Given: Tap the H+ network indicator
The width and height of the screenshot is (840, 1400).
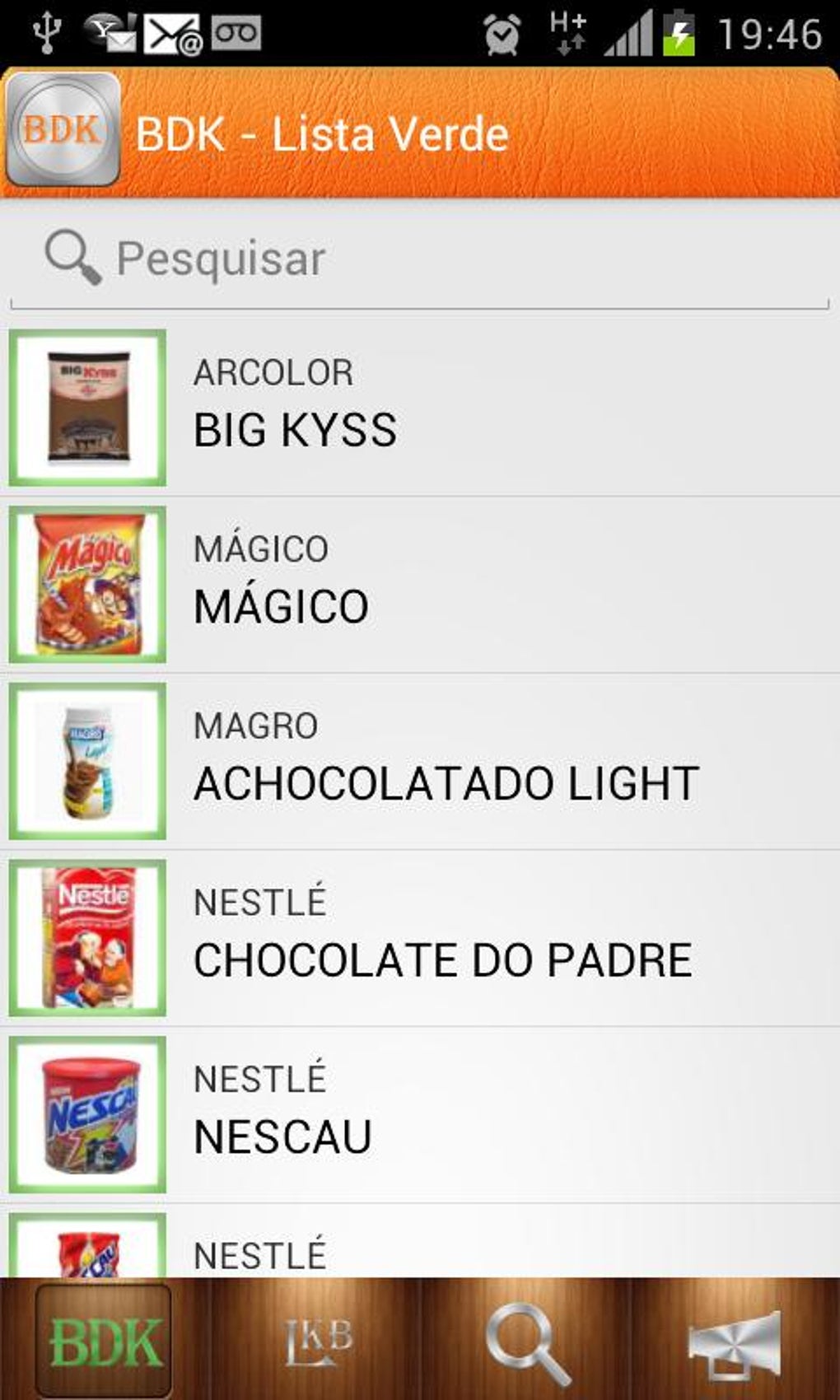Looking at the screenshot, I should coord(568,30).
